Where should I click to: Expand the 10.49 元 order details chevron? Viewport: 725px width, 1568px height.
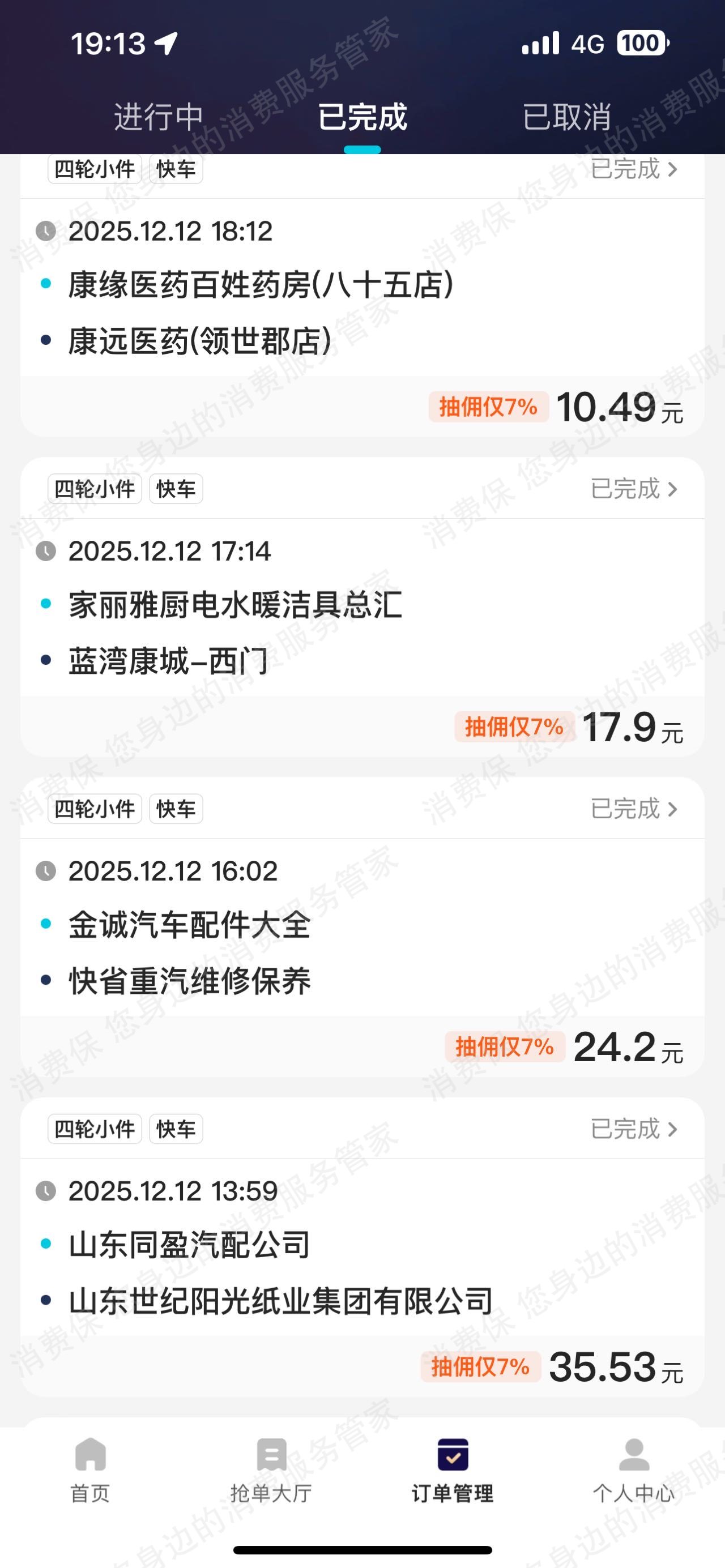(x=673, y=170)
